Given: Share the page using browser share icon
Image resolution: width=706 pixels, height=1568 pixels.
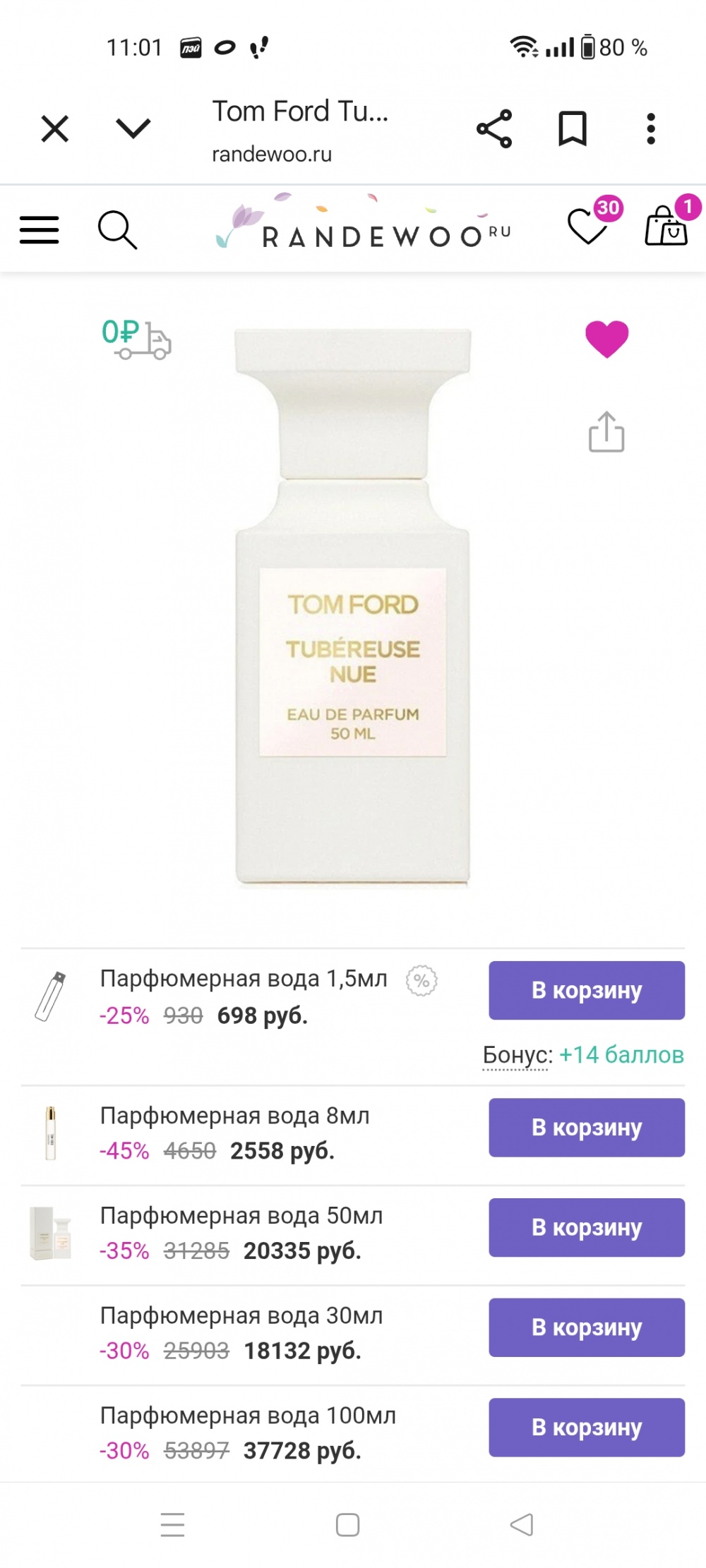Looking at the screenshot, I should tap(494, 127).
